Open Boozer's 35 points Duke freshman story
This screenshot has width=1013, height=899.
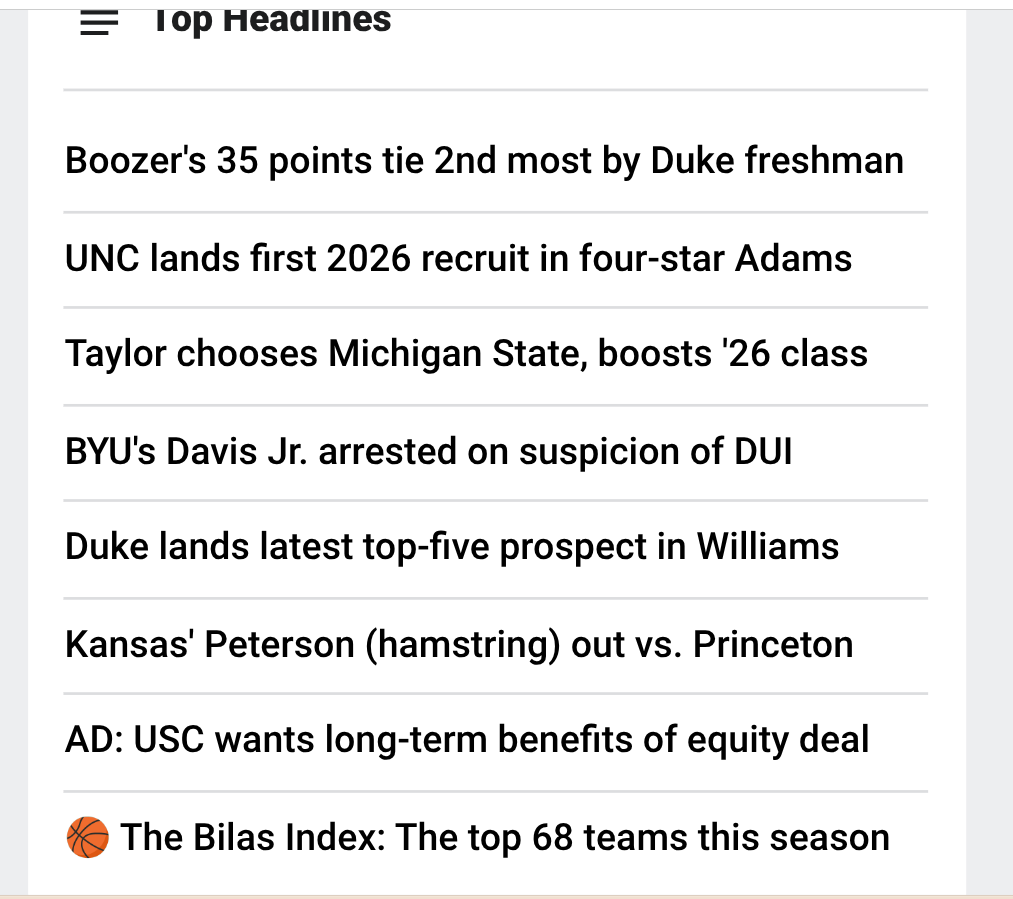tap(484, 161)
